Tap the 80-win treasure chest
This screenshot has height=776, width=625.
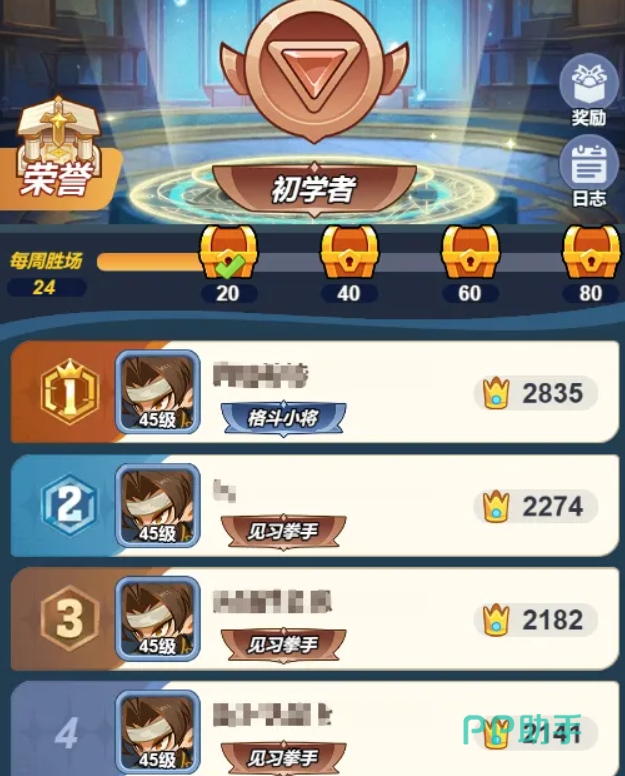(590, 253)
